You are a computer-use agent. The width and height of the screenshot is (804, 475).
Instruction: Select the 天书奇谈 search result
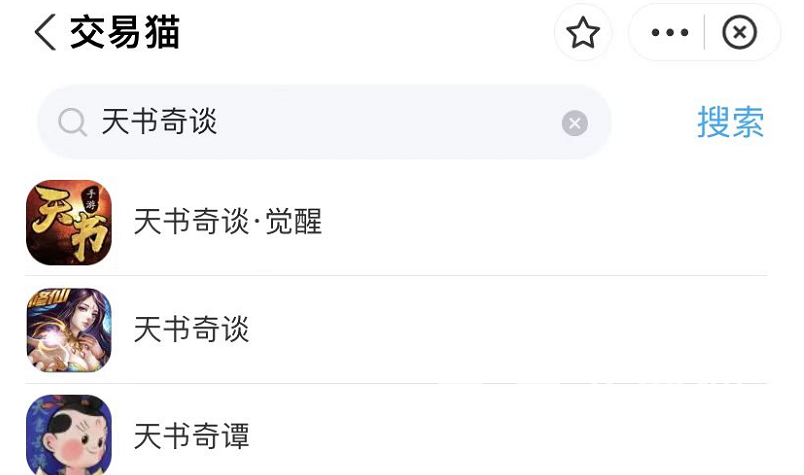191,329
